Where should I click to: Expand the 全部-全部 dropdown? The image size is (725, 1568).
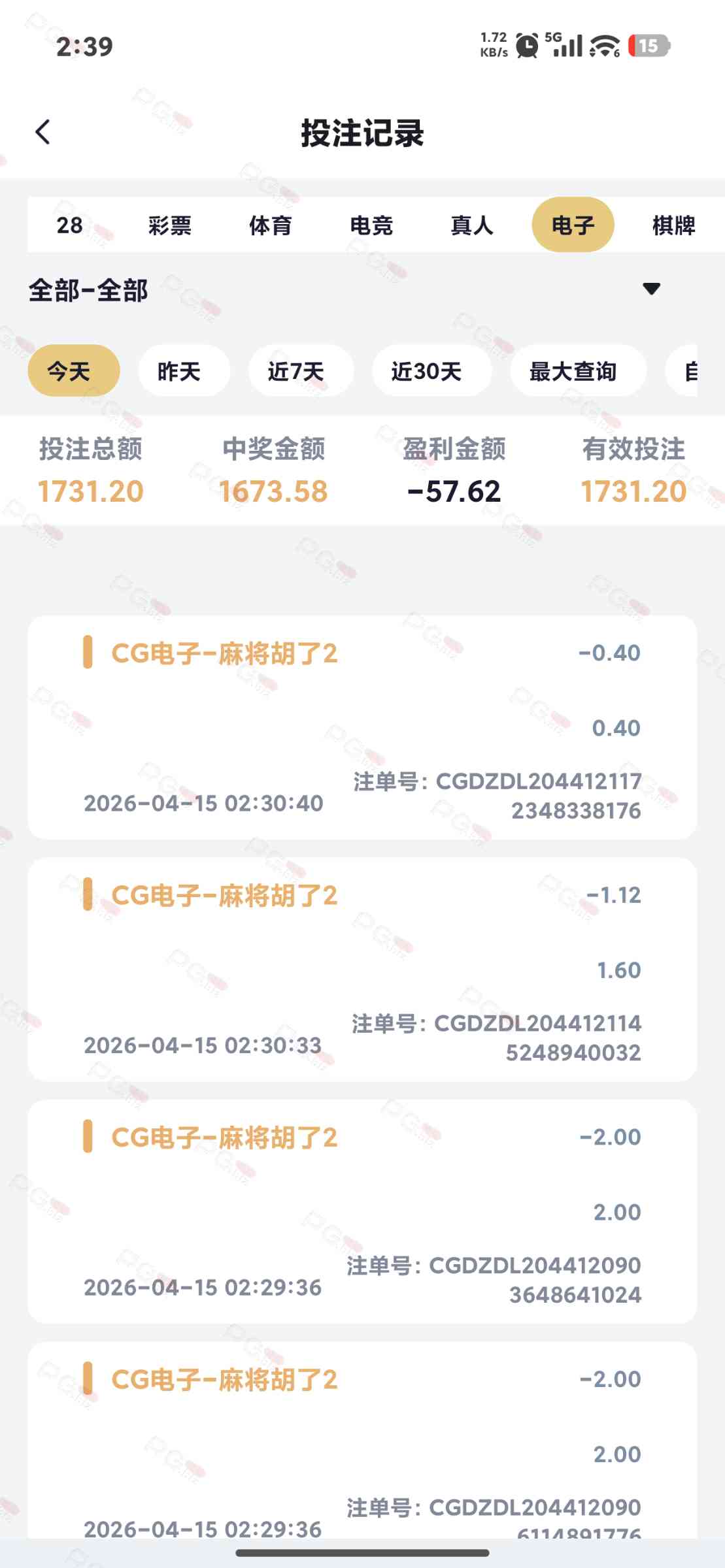651,289
